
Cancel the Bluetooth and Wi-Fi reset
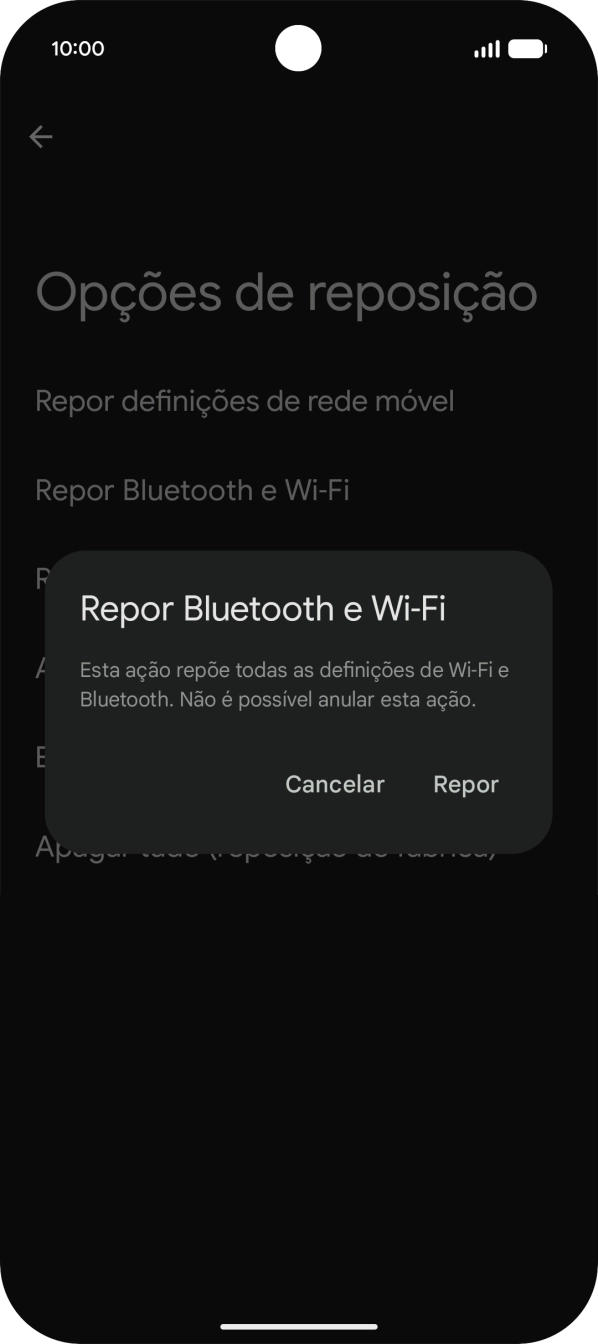point(335,785)
